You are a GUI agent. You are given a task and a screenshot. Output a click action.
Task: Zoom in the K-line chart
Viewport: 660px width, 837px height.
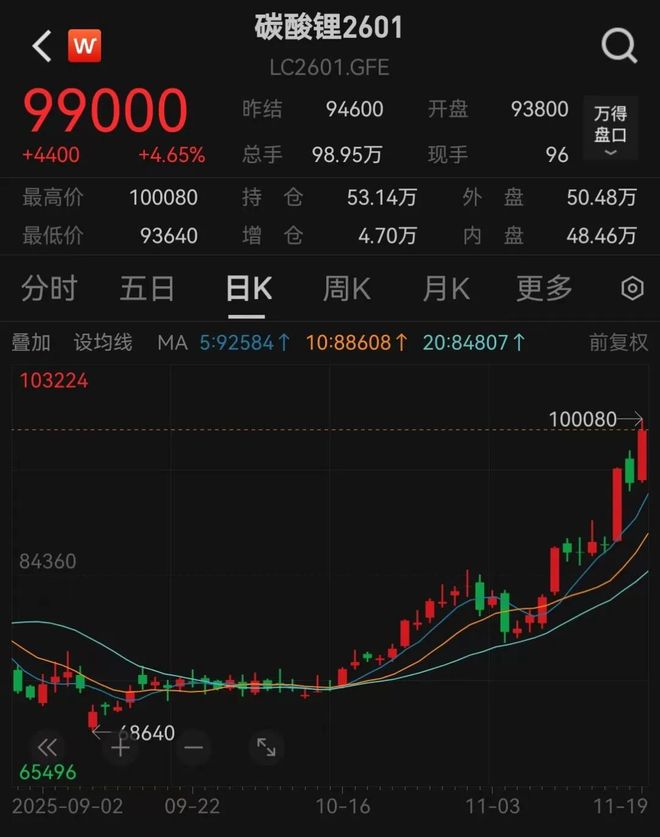120,747
